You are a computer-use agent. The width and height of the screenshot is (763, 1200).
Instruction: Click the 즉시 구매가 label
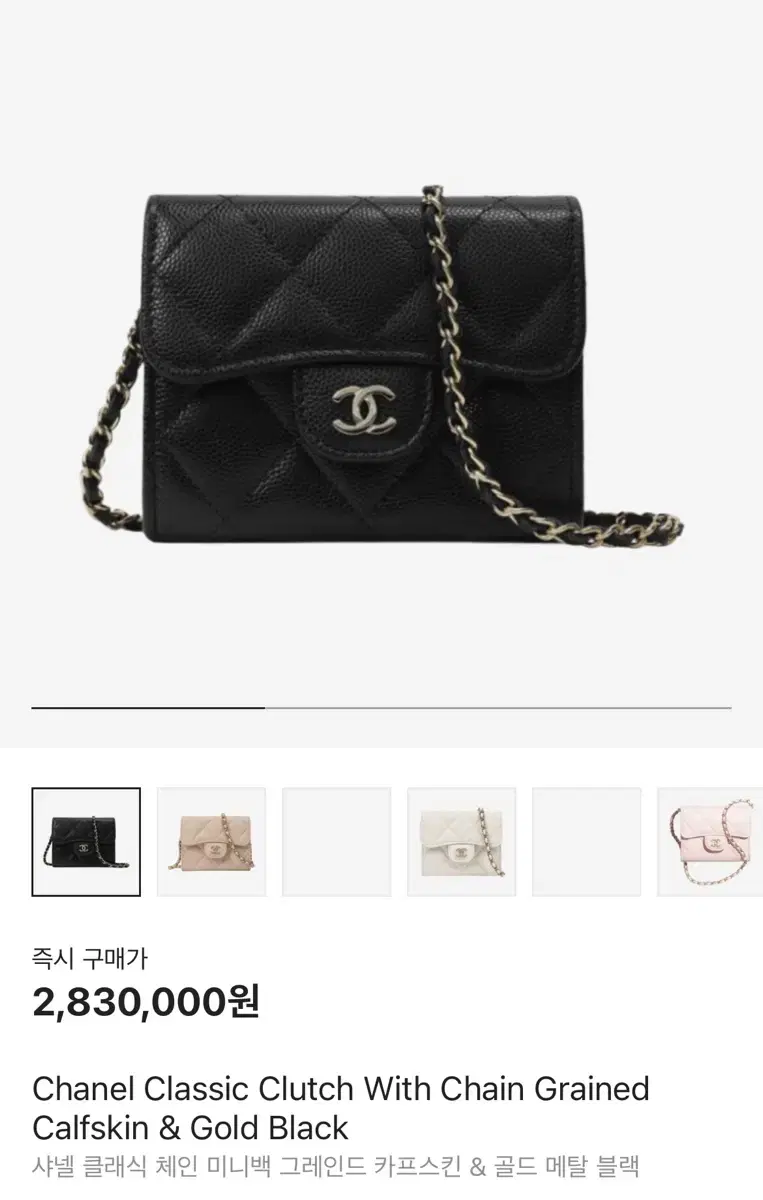pyautogui.click(x=91, y=960)
